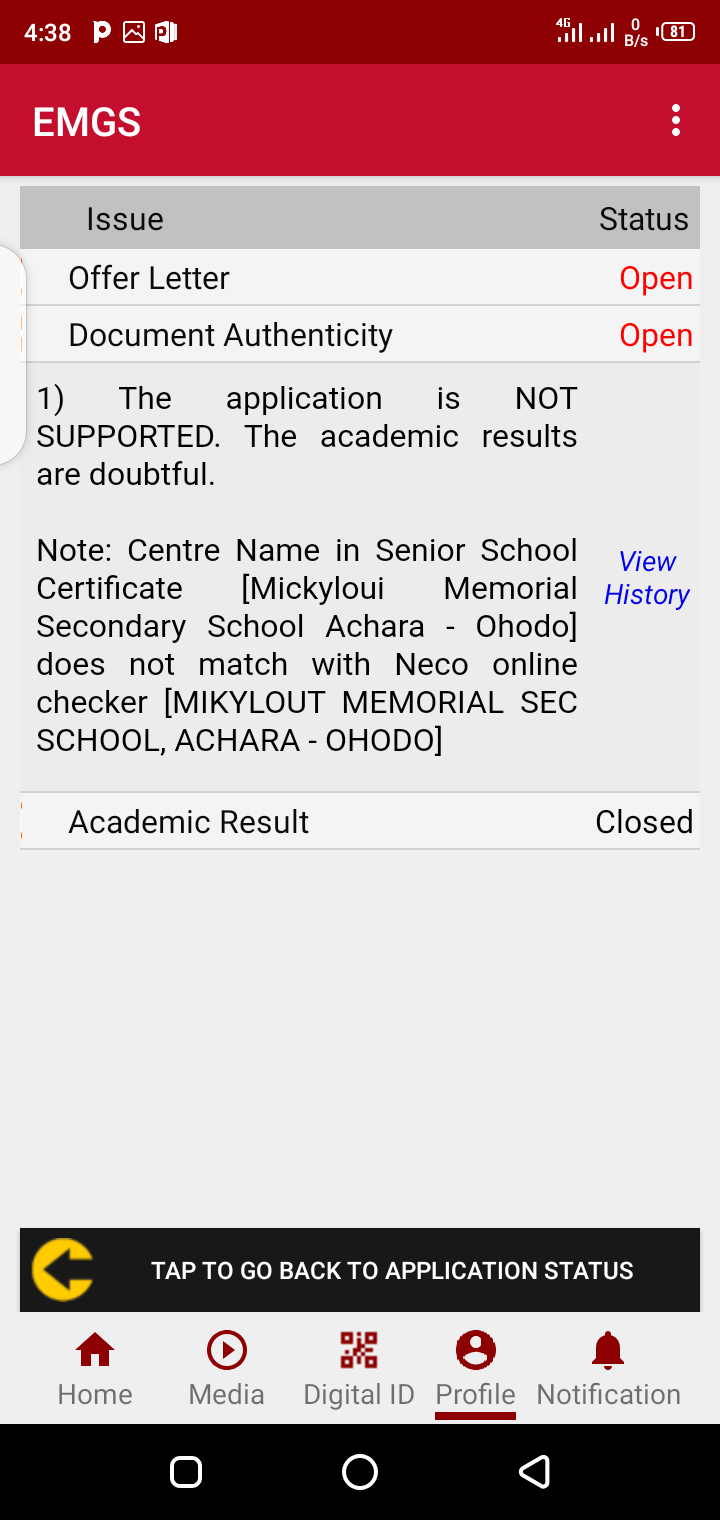720x1520 pixels.
Task: Collapse the Document Authenticity issue row
Action: tap(360, 335)
